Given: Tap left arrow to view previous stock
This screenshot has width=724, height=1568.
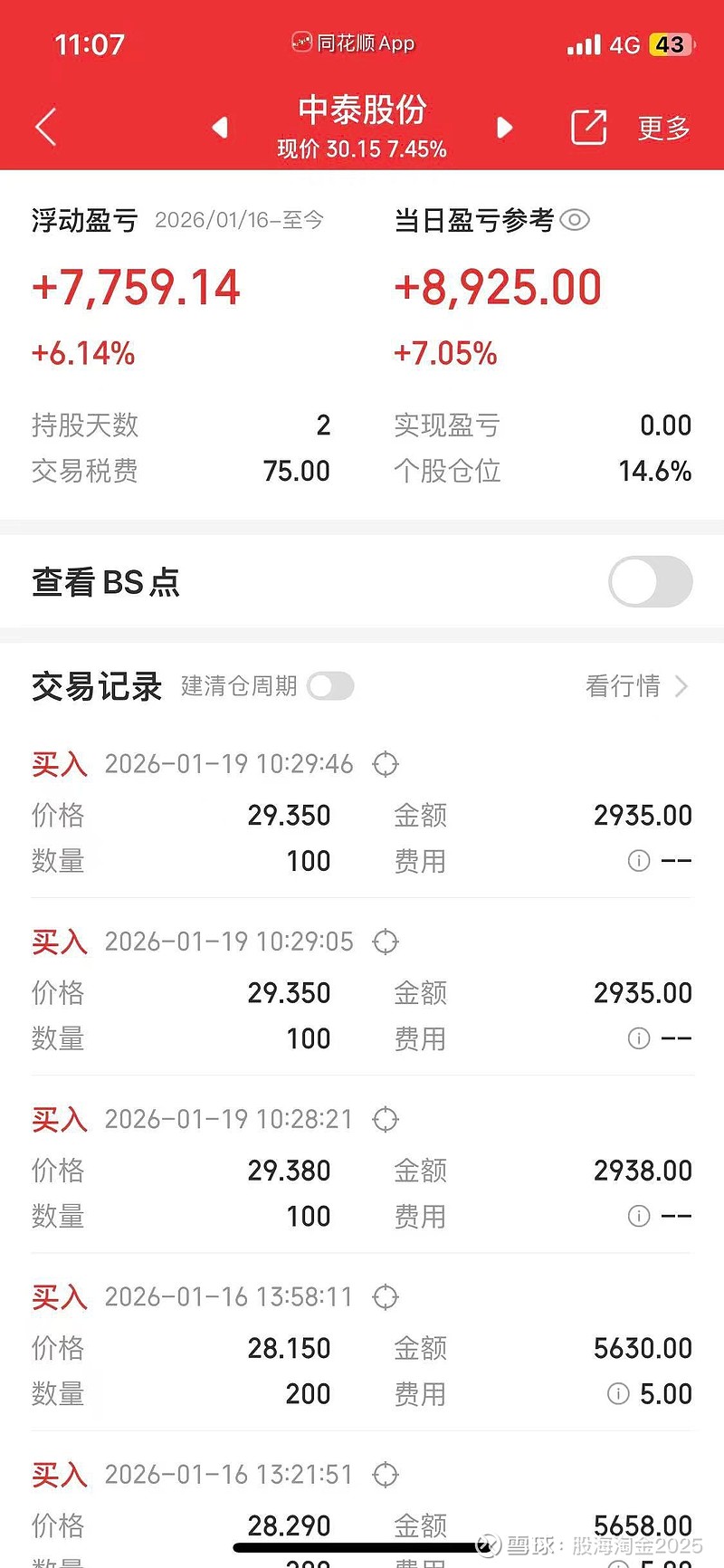Looking at the screenshot, I should coord(220,128).
